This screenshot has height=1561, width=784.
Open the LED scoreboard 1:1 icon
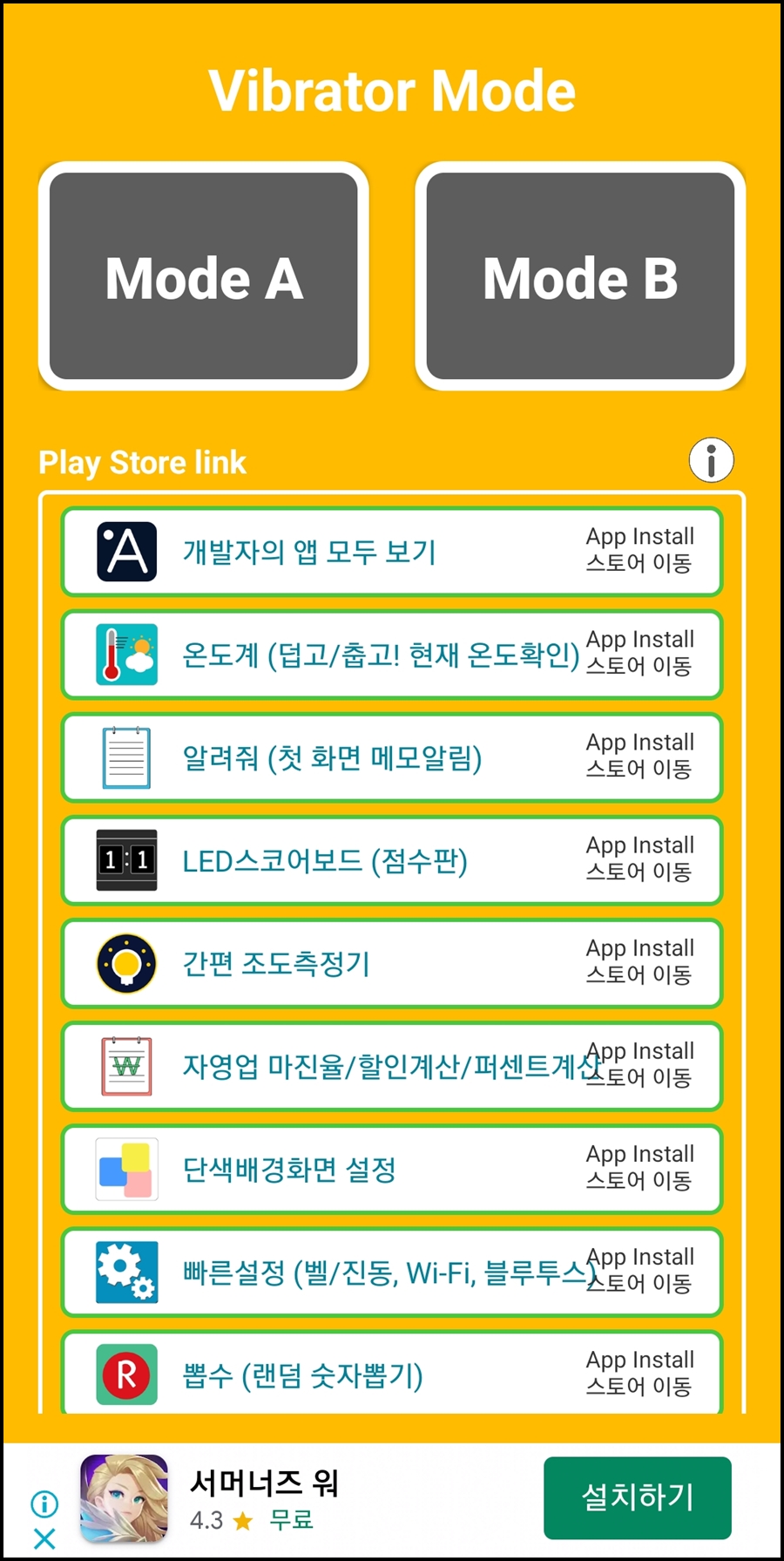(x=125, y=859)
